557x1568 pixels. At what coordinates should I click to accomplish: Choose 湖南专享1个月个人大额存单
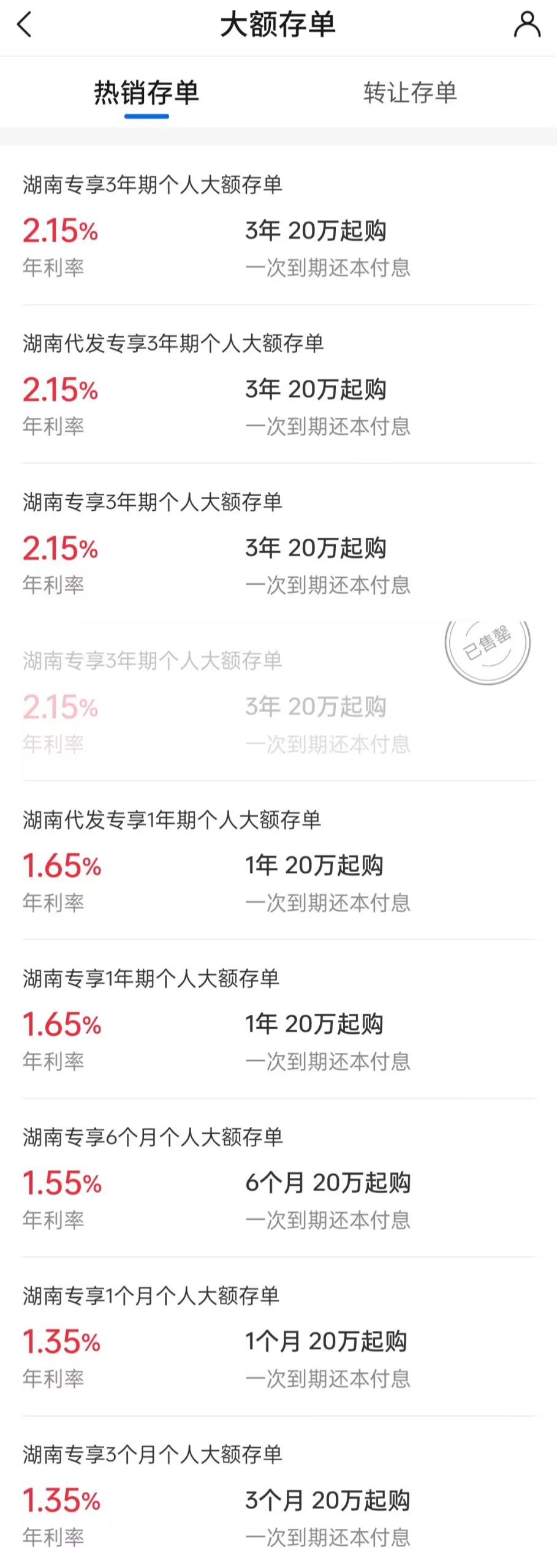click(x=151, y=1295)
